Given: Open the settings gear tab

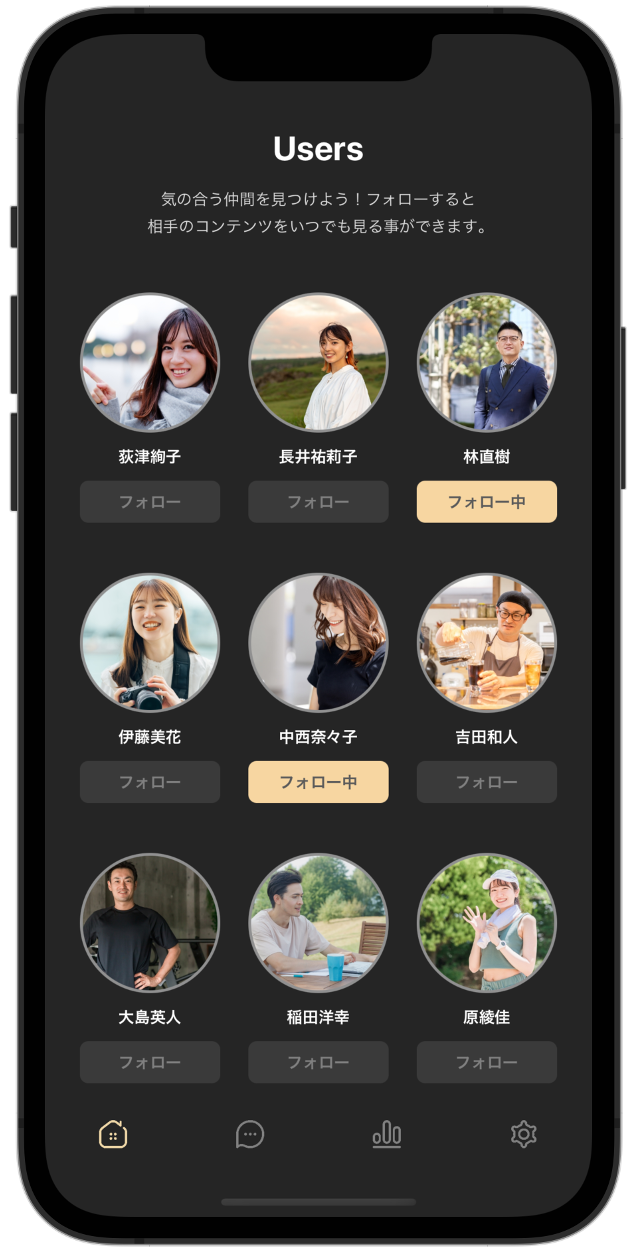Looking at the screenshot, I should [x=523, y=1134].
